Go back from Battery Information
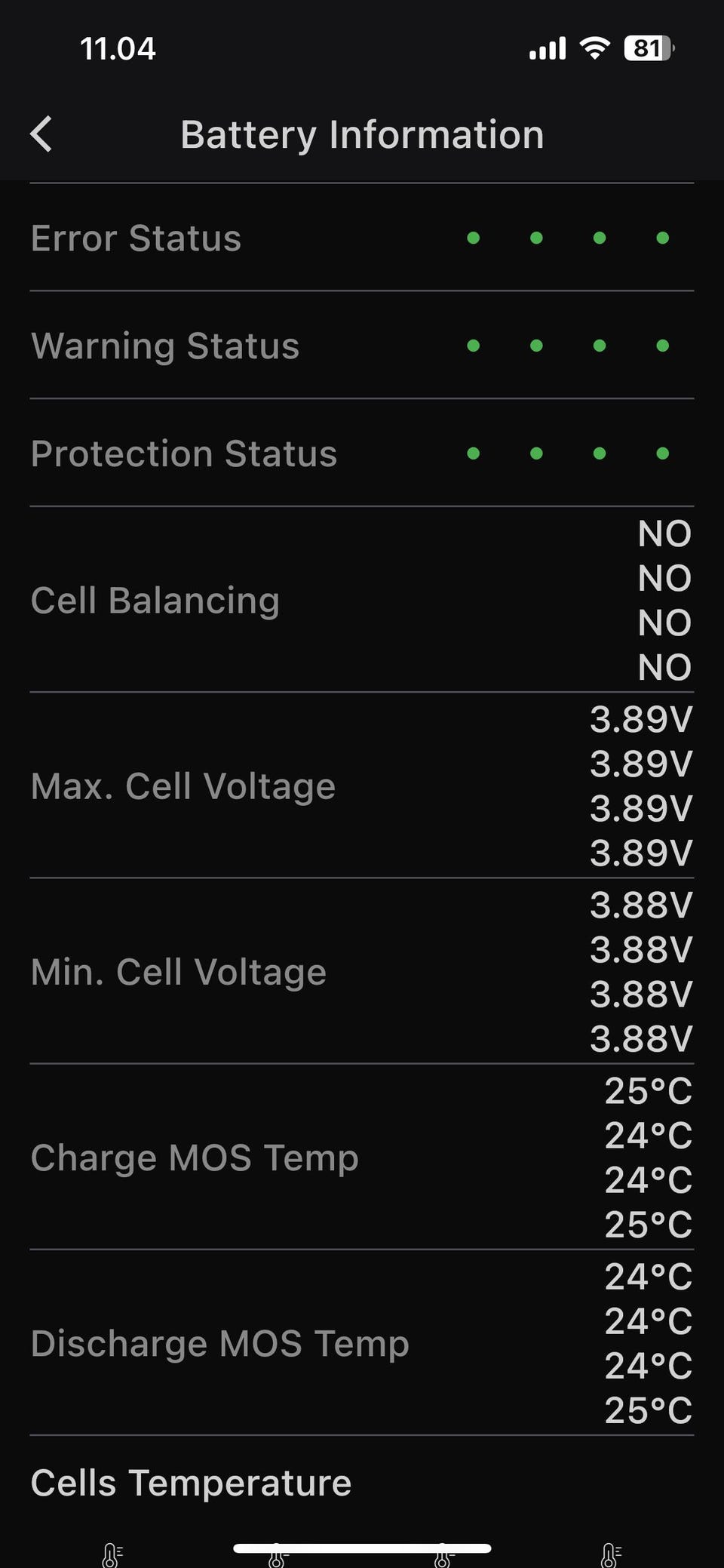The width and height of the screenshot is (724, 1568). 41,134
